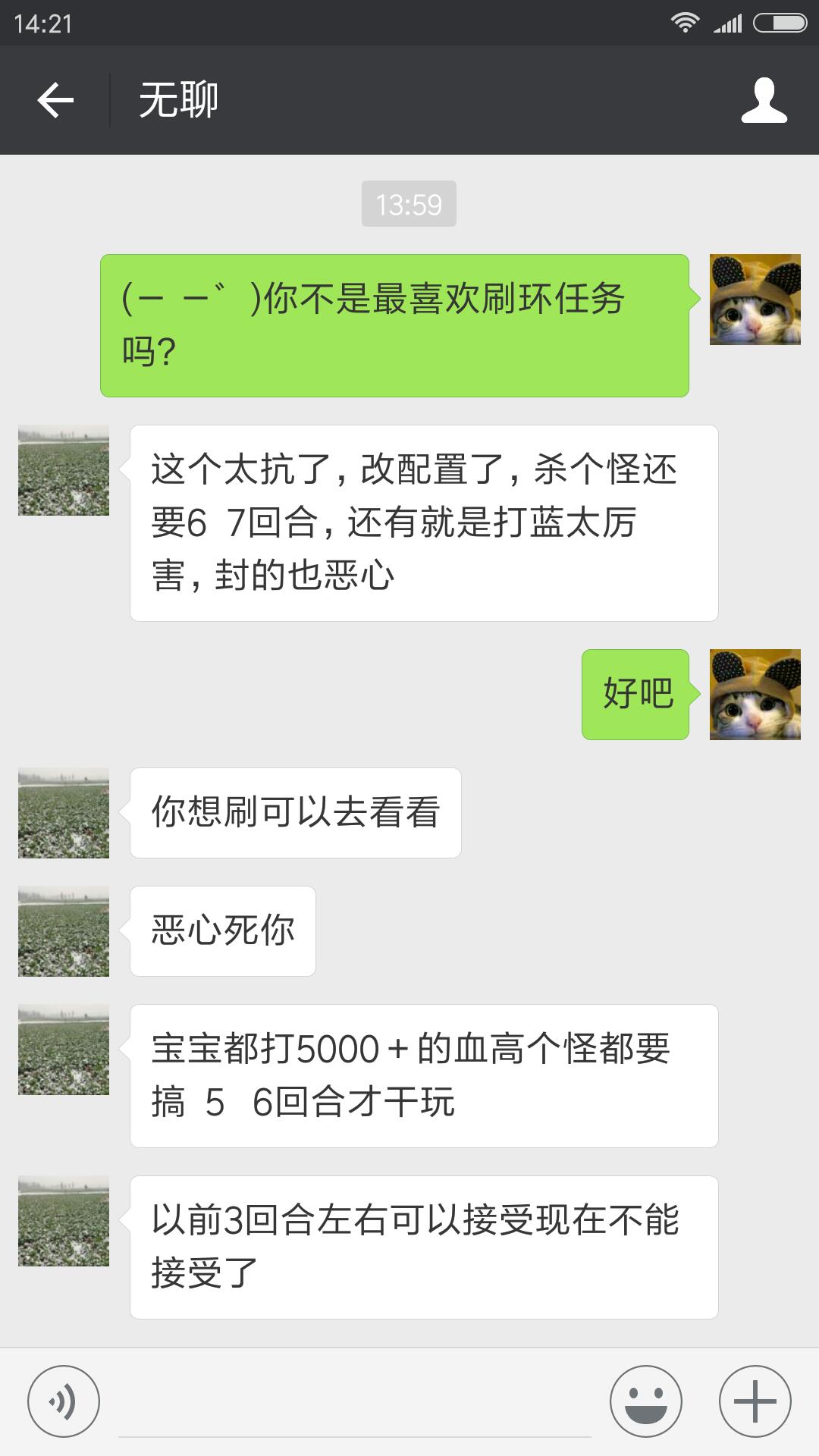819x1456 pixels.
Task: Open sender avatar beside 恶心死你
Action: click(x=64, y=931)
